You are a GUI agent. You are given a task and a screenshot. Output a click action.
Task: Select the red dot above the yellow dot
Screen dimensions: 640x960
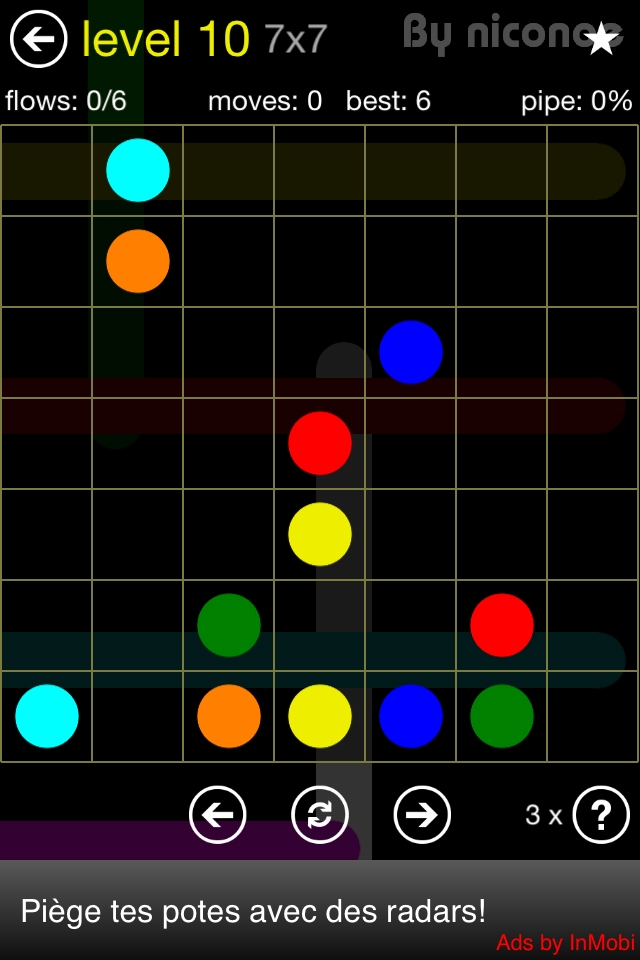(x=320, y=442)
